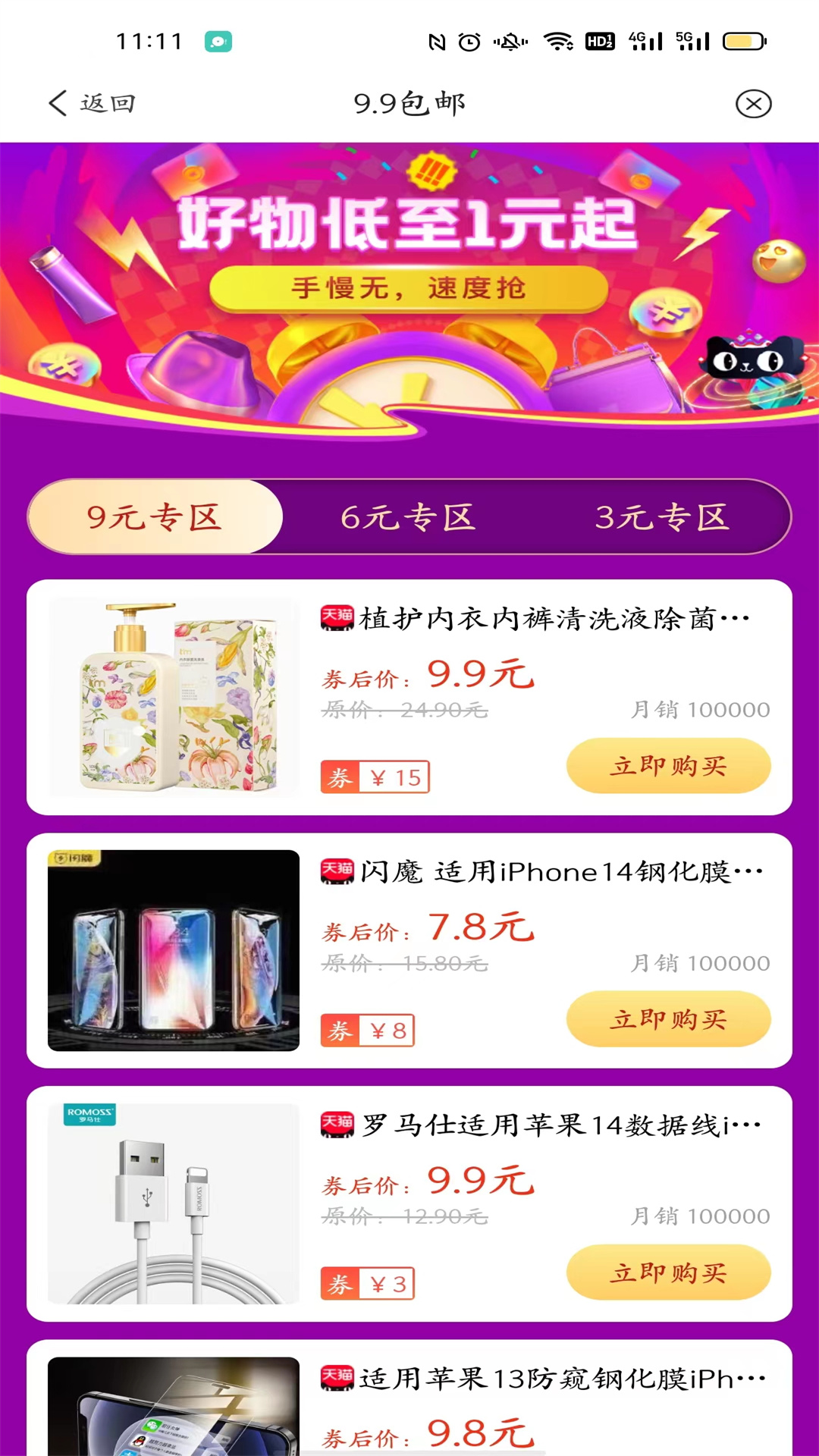Close the 9.9包邮 page

click(x=753, y=104)
